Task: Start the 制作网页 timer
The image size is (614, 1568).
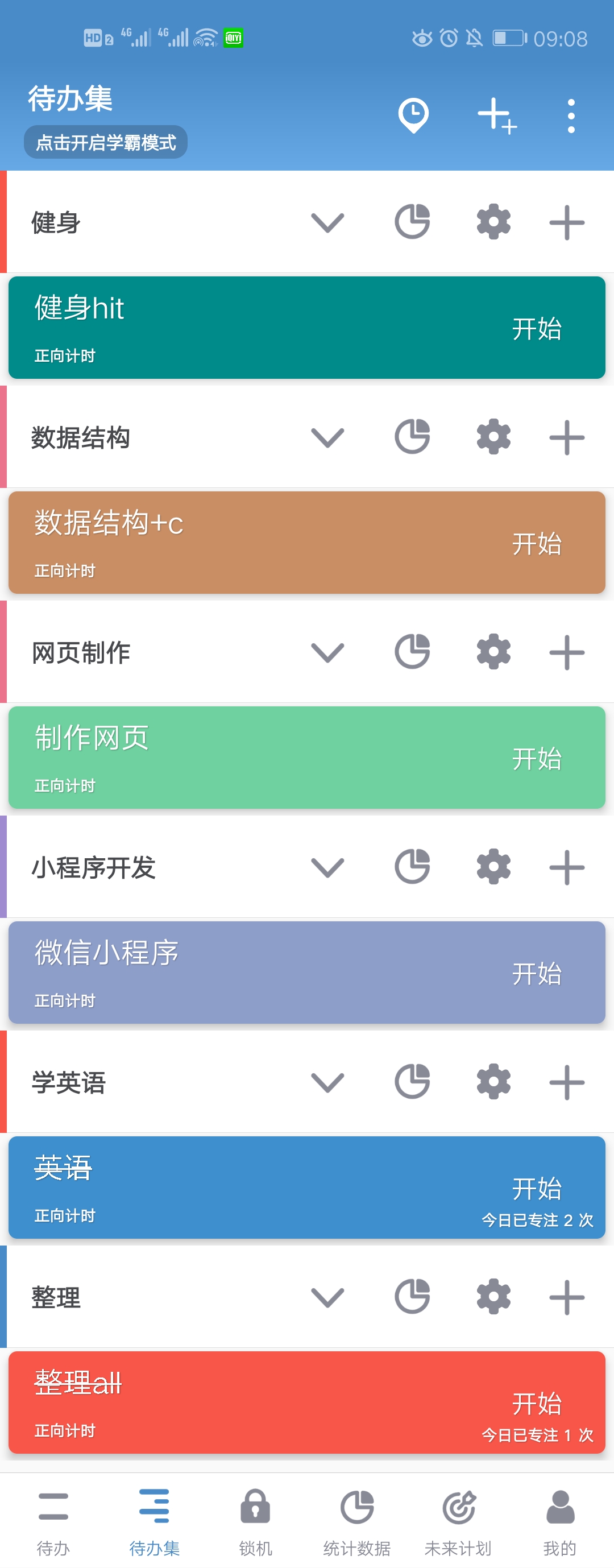Action: click(x=536, y=759)
